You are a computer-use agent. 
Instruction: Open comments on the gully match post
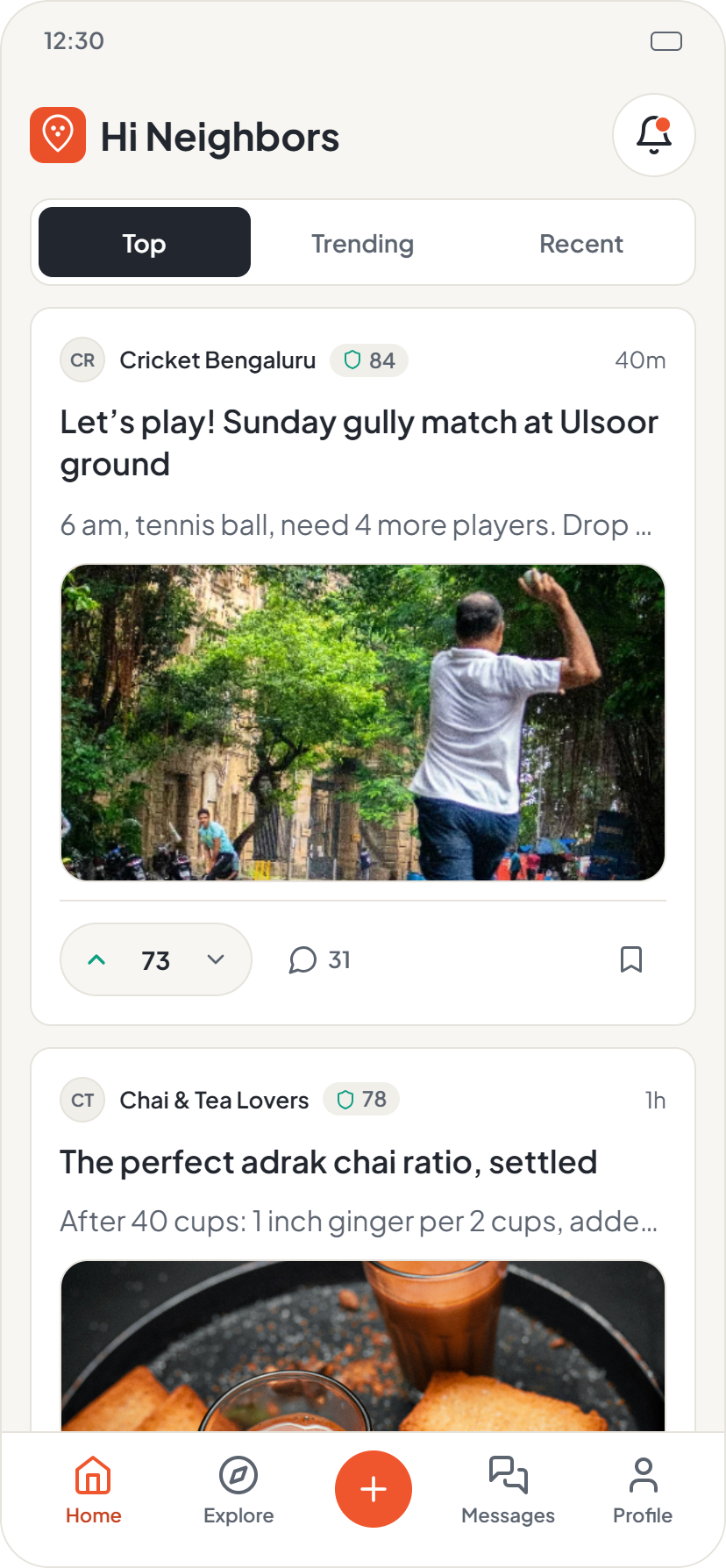click(x=319, y=959)
